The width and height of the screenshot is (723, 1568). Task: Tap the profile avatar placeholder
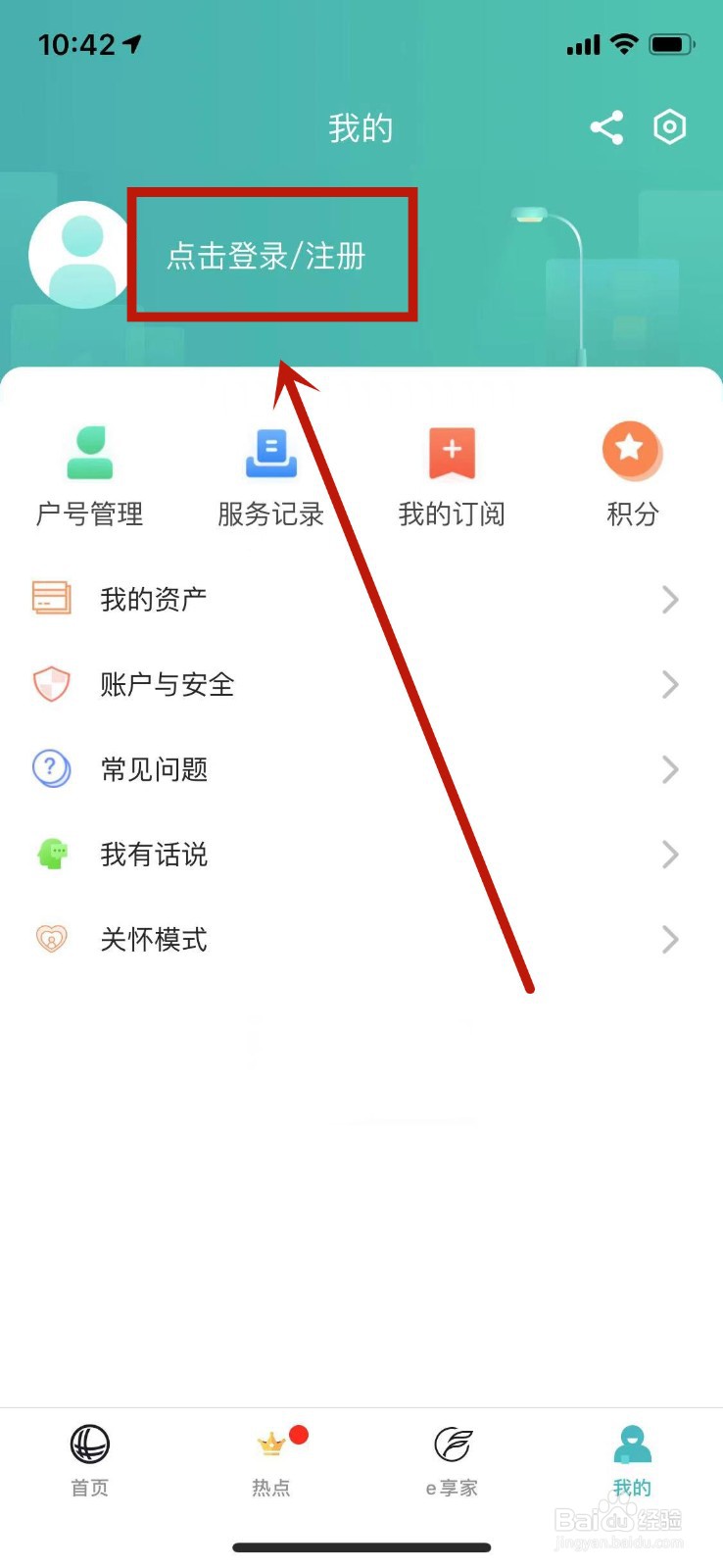(x=80, y=253)
